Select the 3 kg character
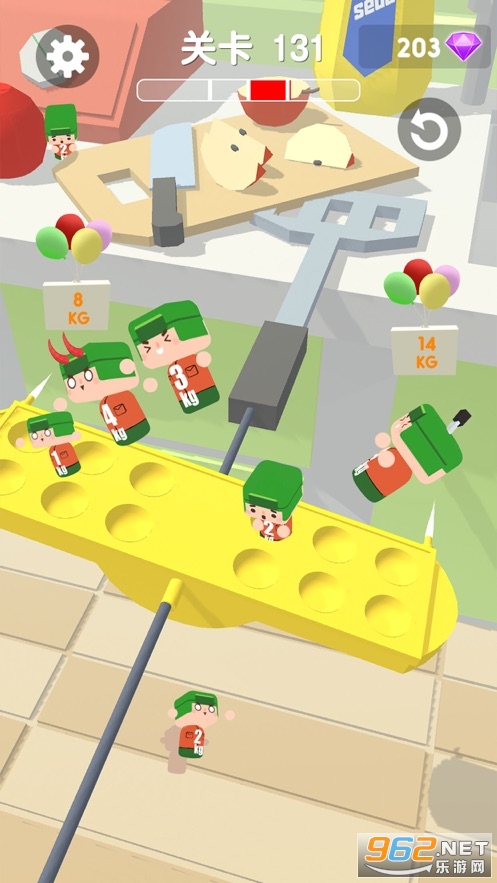This screenshot has width=497, height=883. (x=175, y=356)
